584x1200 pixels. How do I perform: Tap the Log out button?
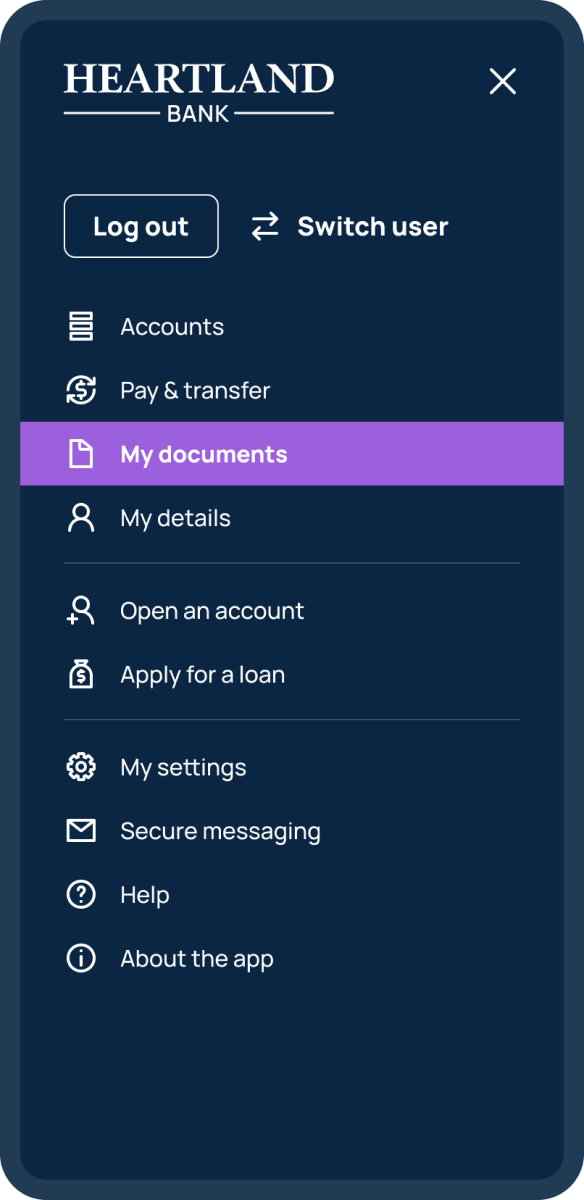[x=141, y=226]
